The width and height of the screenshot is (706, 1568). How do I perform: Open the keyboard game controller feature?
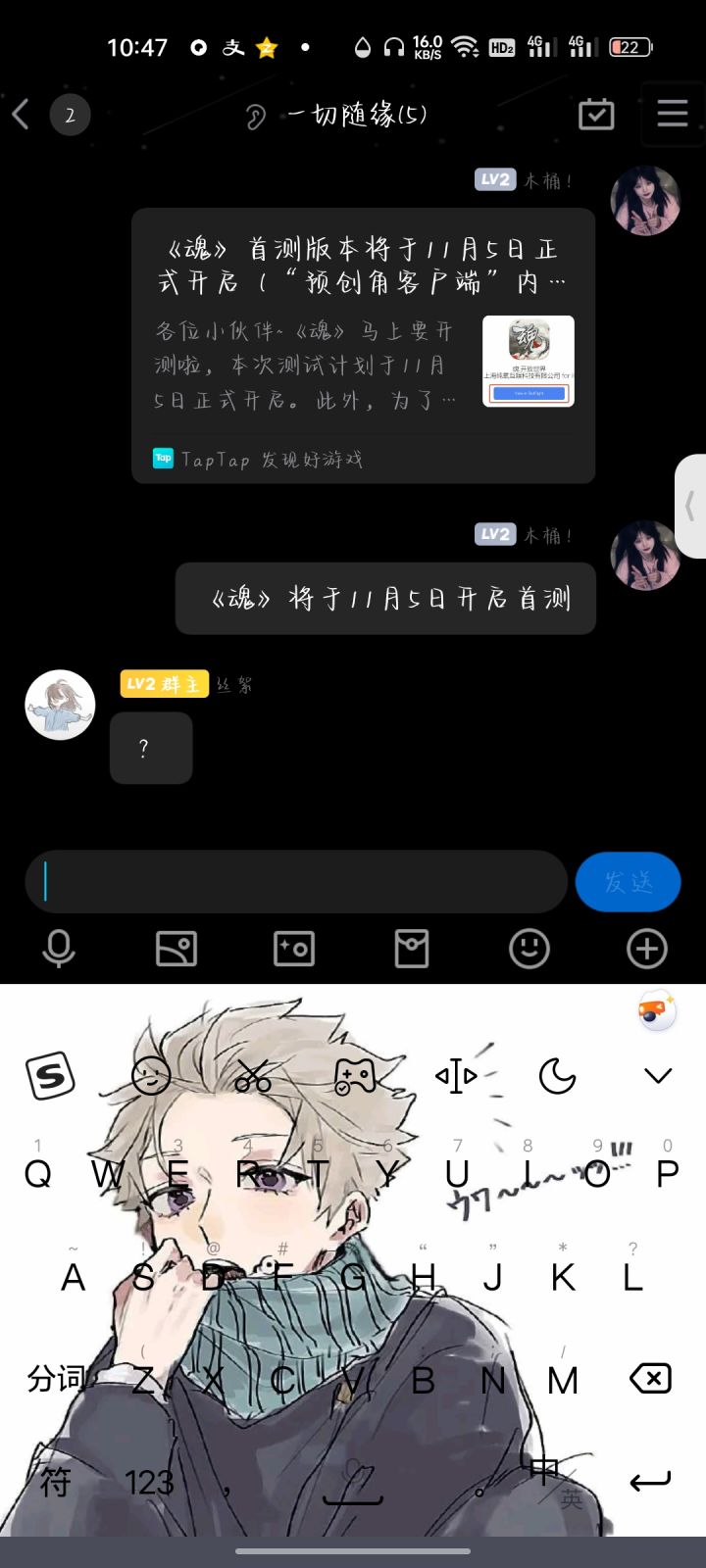(353, 1075)
